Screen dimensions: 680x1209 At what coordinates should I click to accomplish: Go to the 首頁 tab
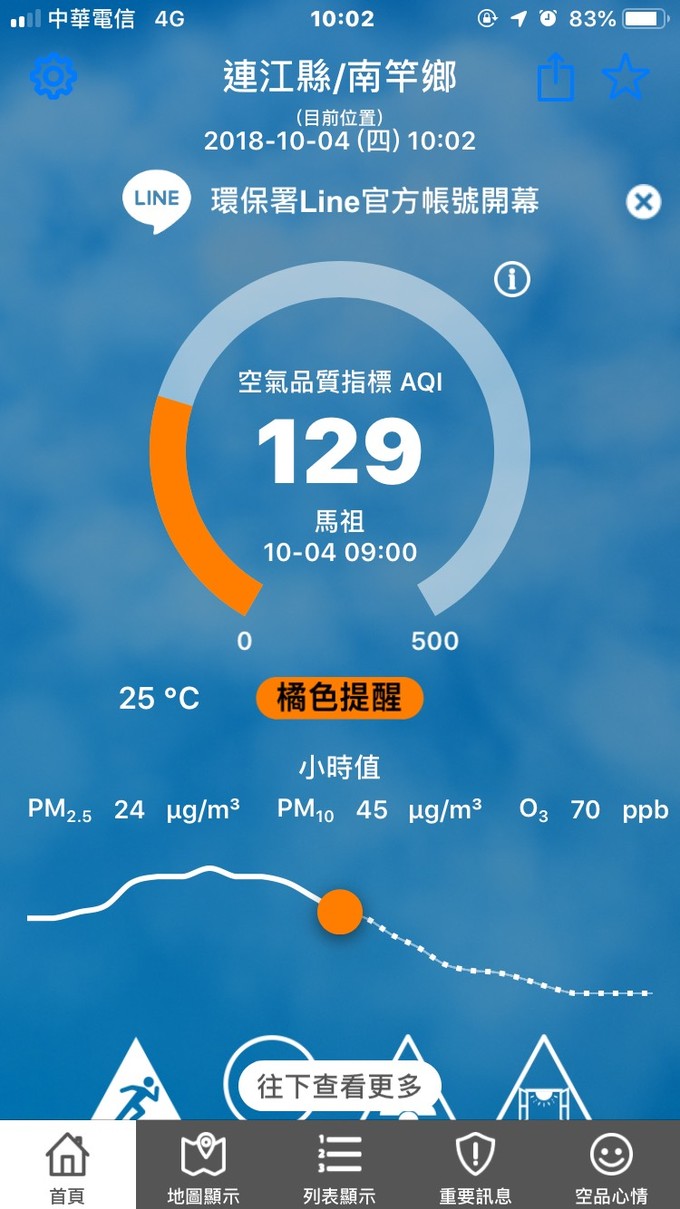pyautogui.click(x=68, y=1165)
